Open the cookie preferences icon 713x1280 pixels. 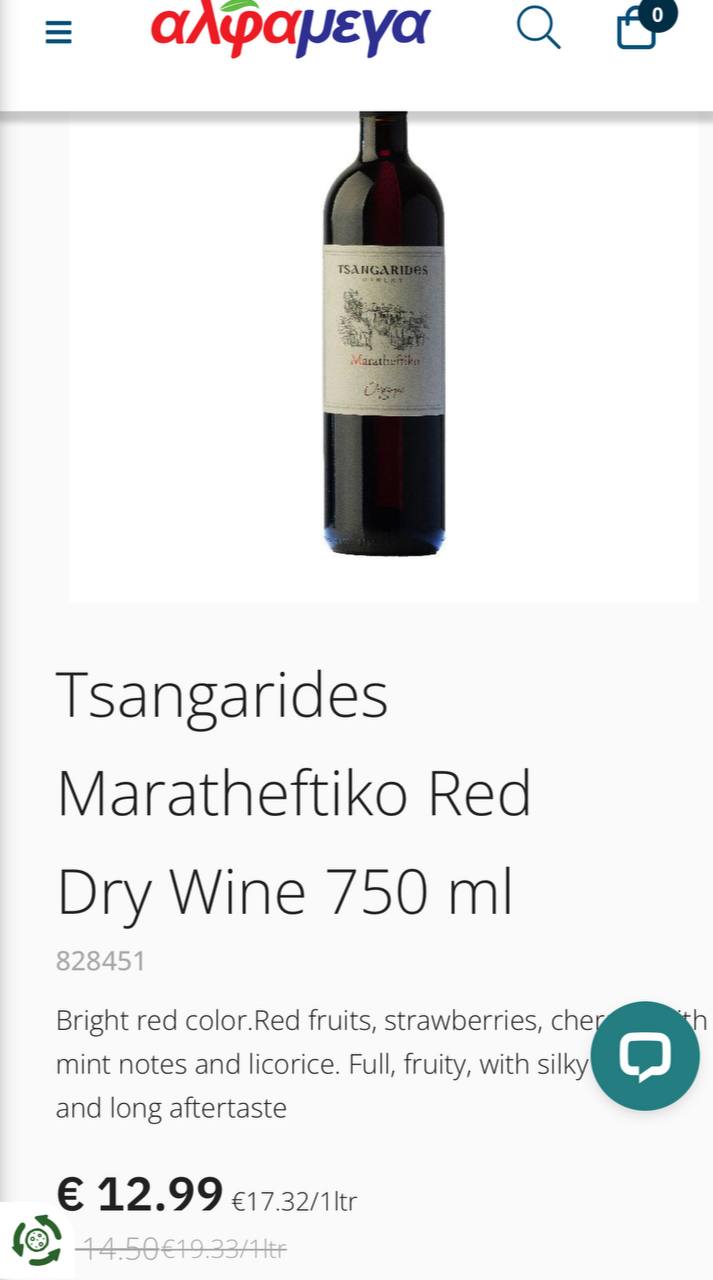pos(37,1241)
